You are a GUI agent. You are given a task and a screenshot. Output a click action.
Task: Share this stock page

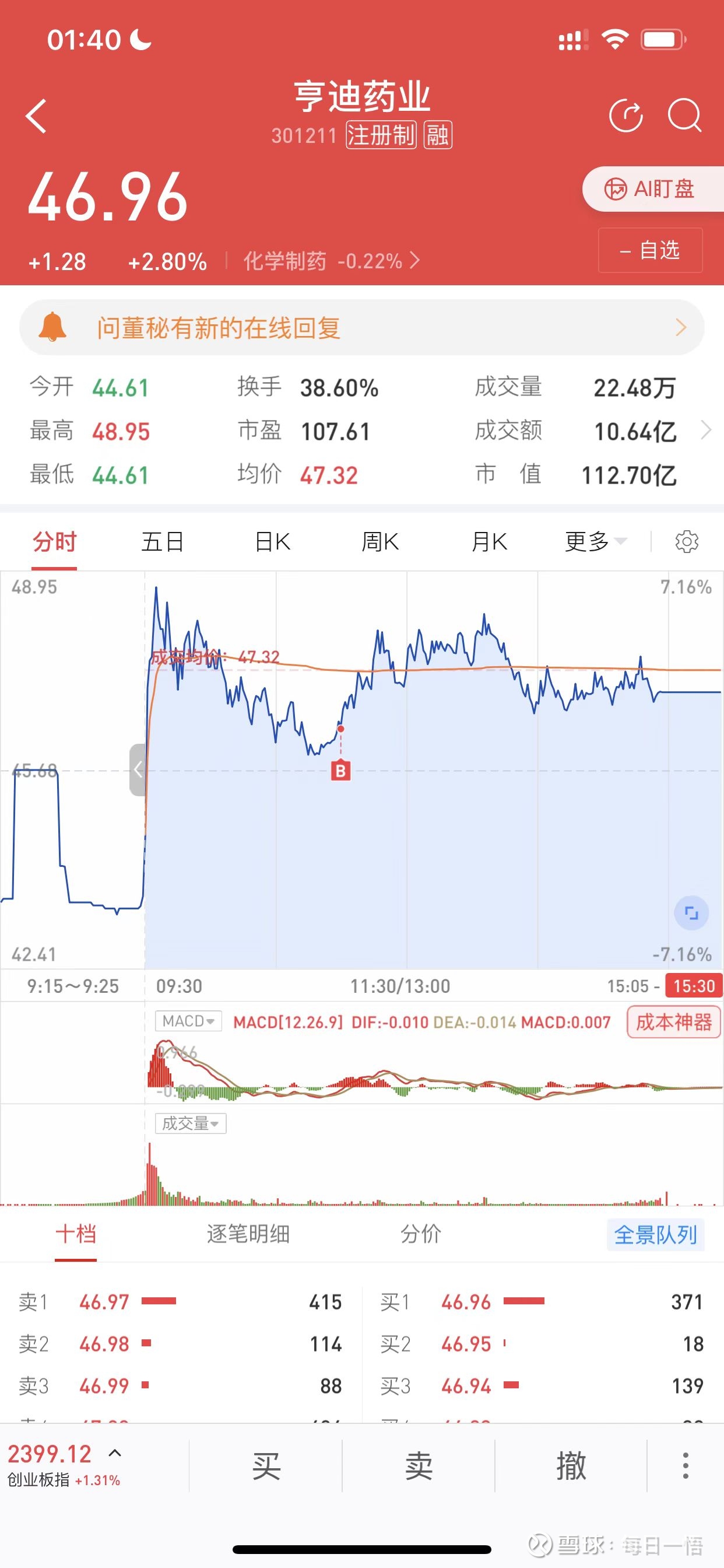[626, 115]
